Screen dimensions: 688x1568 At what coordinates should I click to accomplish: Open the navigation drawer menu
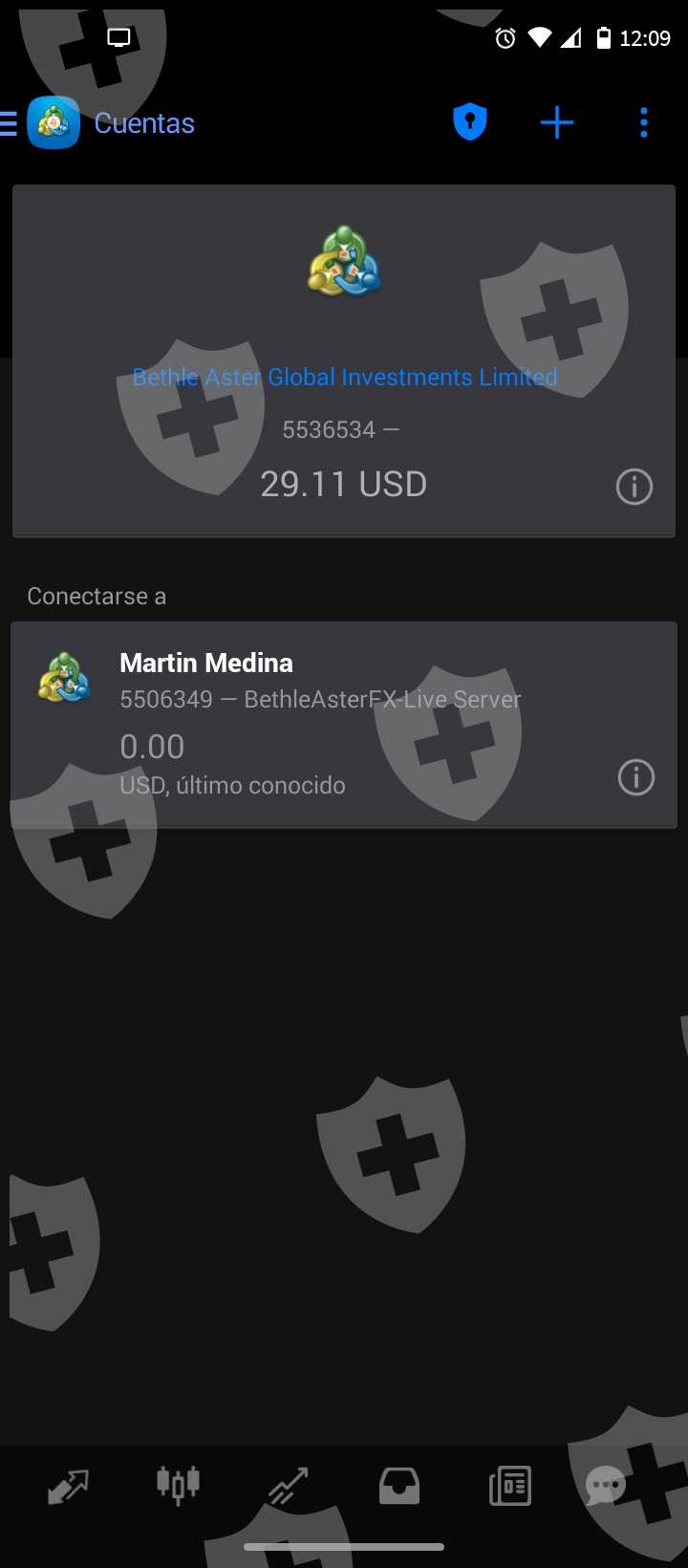[10, 123]
